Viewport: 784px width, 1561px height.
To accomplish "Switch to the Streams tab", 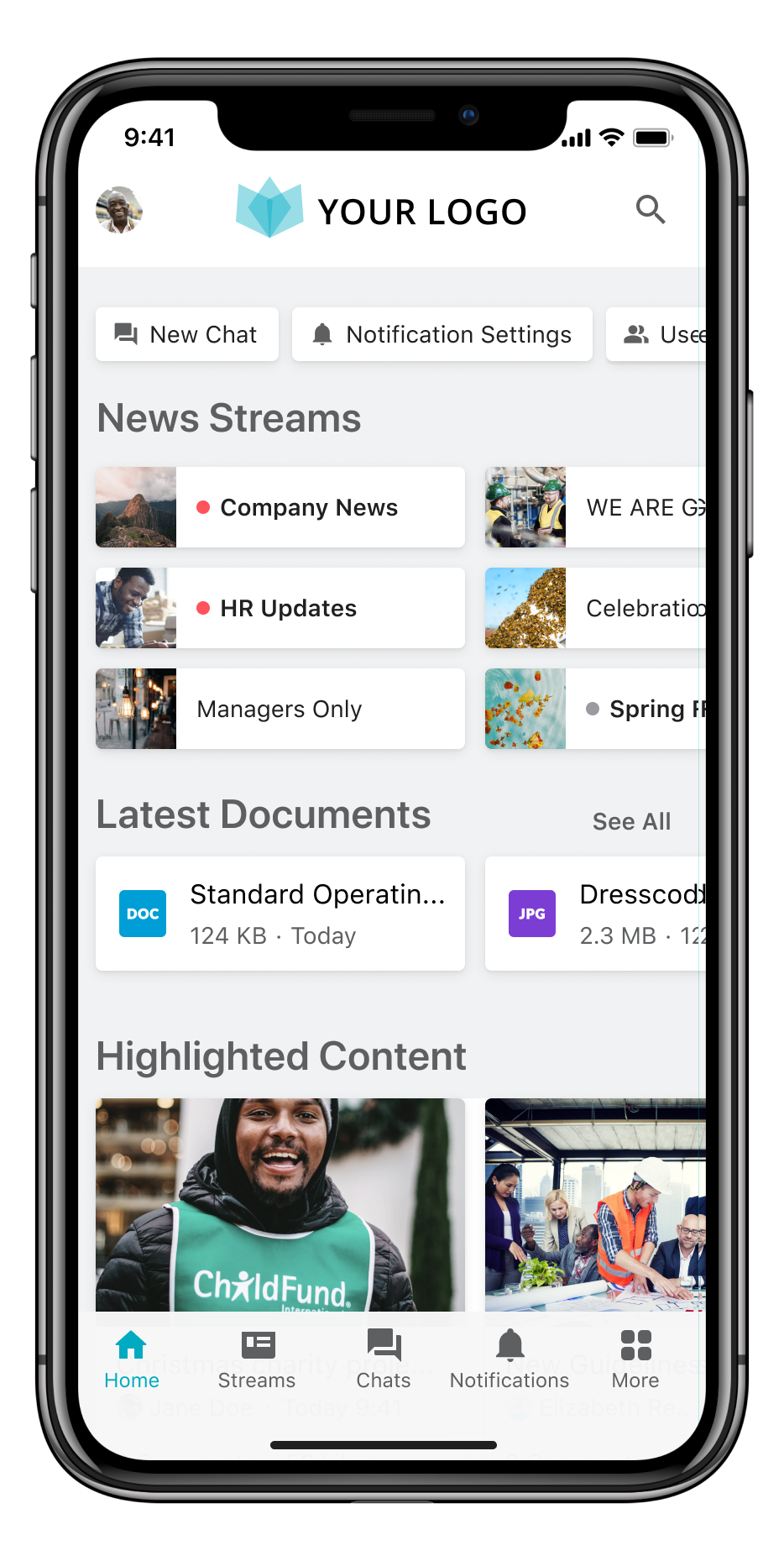I will pyautogui.click(x=257, y=1359).
